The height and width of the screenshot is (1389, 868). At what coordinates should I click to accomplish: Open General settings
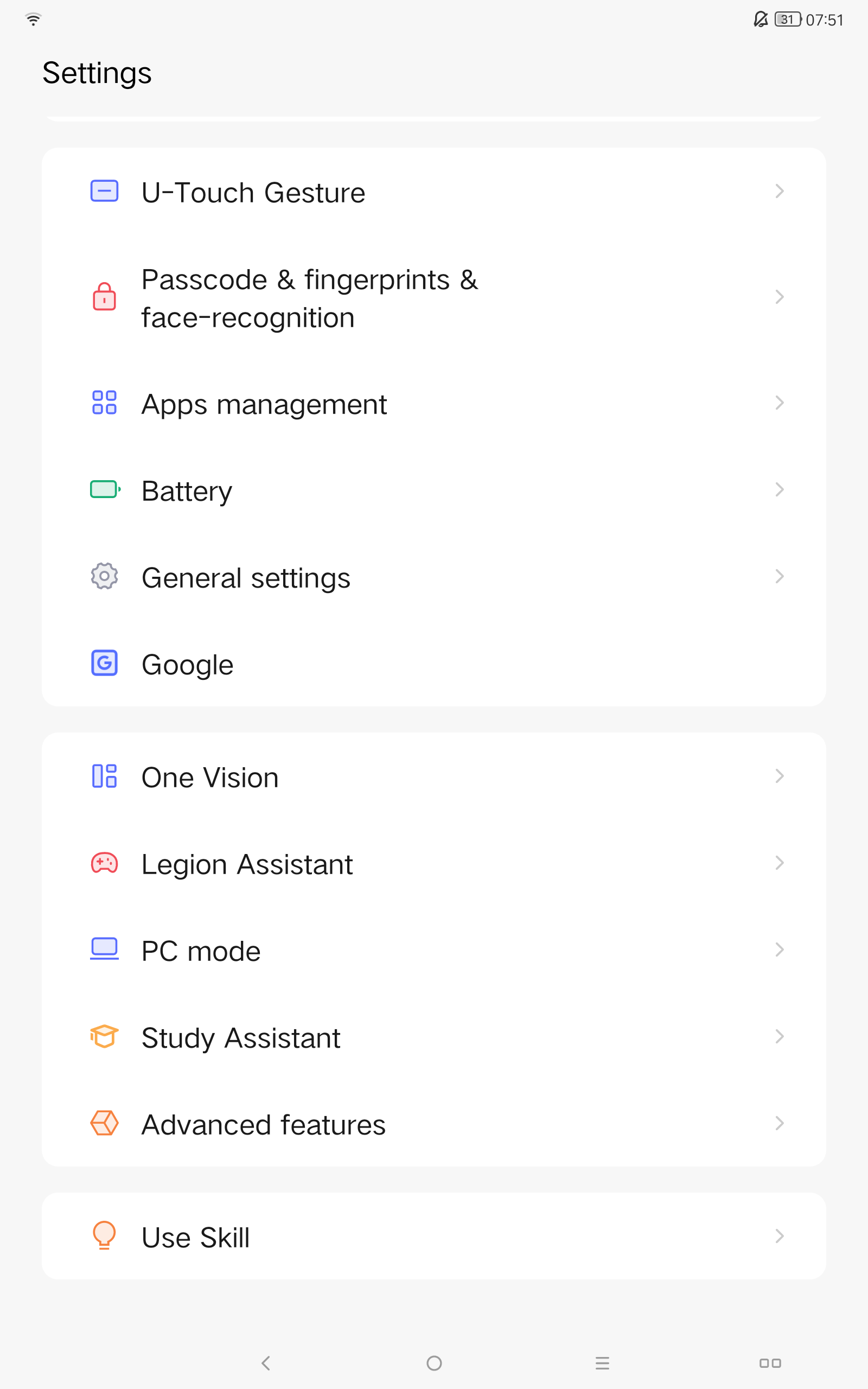coord(434,577)
